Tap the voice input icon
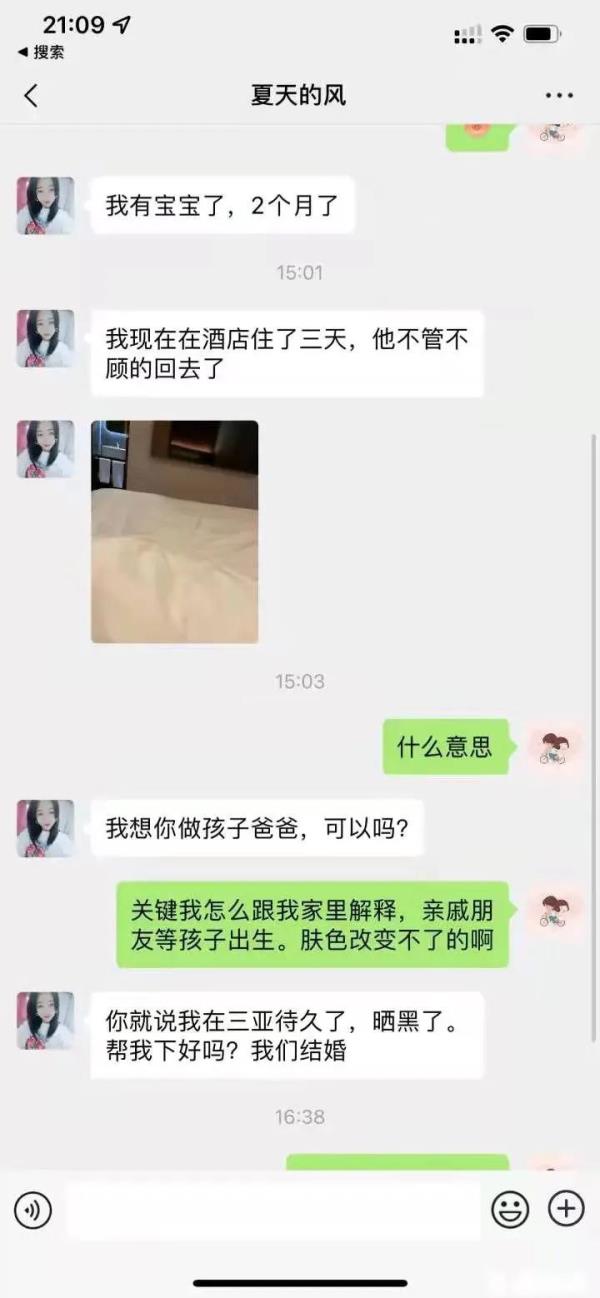600x1298 pixels. 33,1210
